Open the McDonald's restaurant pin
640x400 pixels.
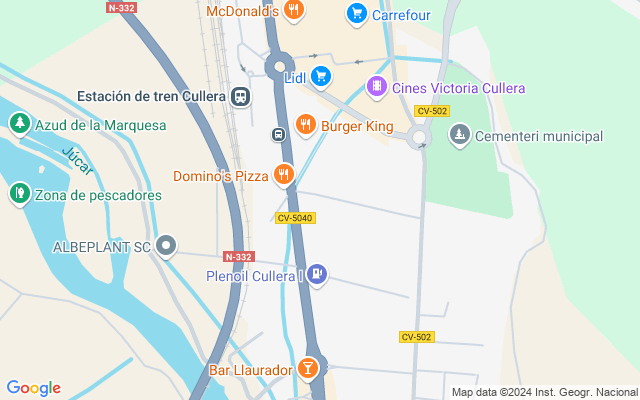293,10
